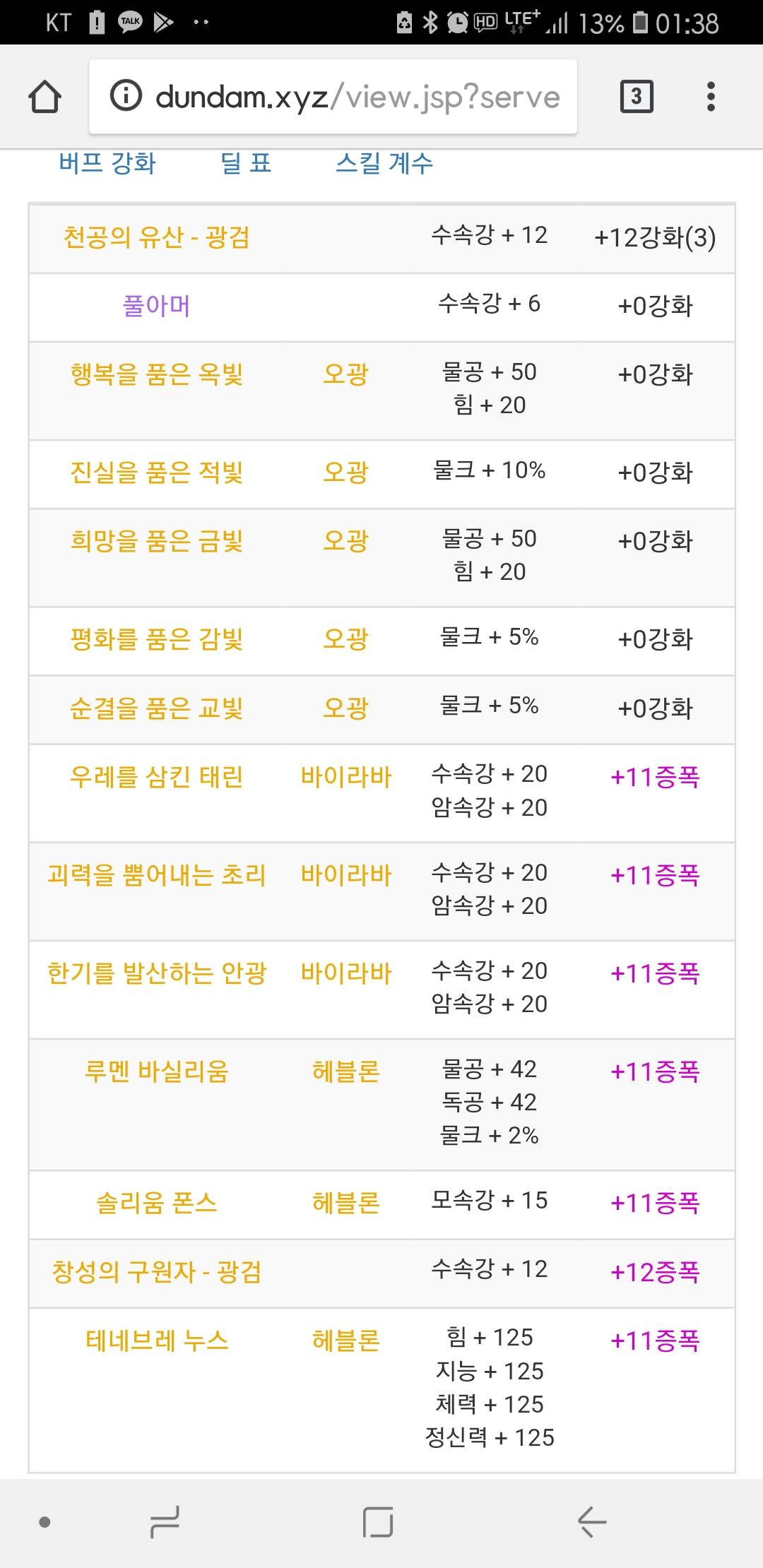Open the browser home page
763x1568 pixels.
click(x=45, y=97)
